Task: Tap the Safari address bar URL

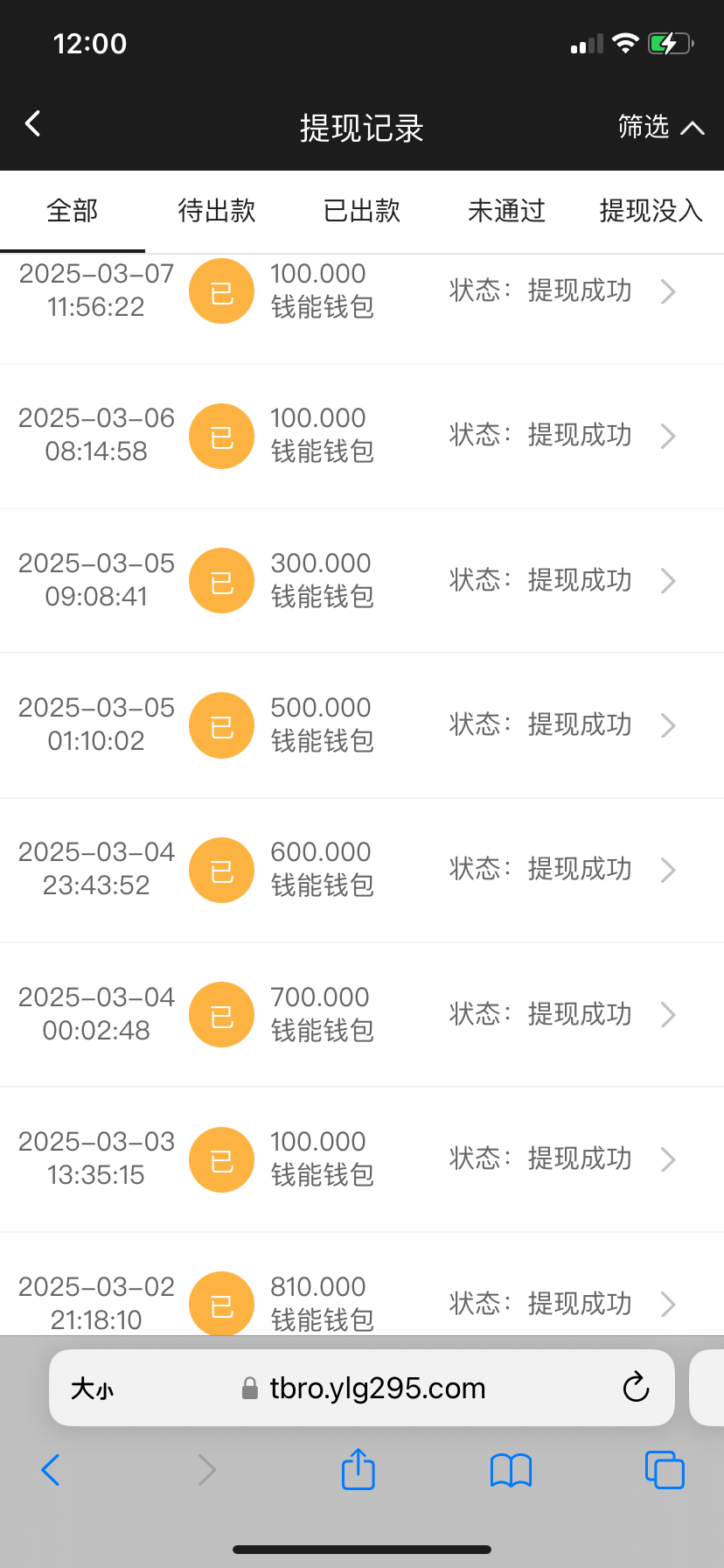Action: (x=377, y=1389)
